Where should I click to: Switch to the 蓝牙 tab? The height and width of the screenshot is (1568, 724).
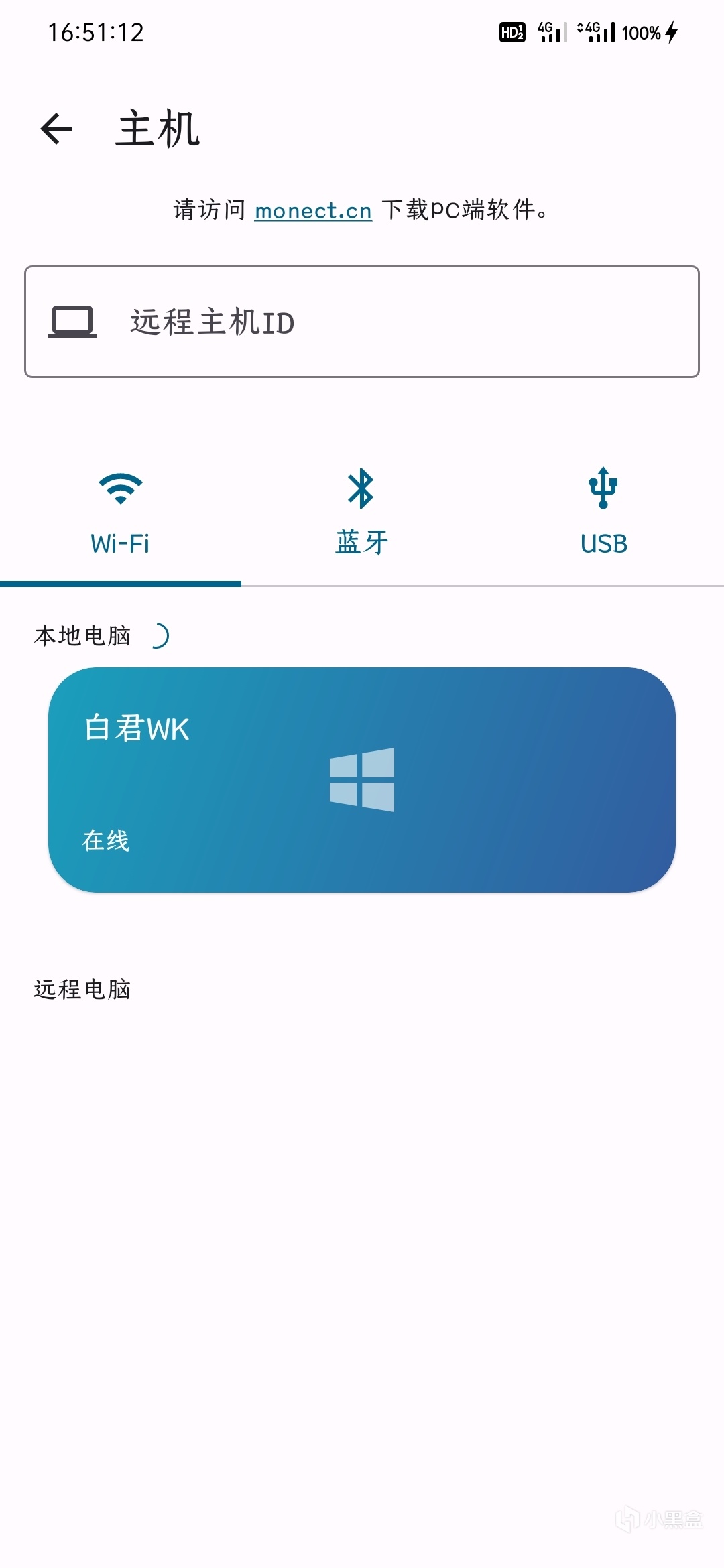tap(362, 513)
